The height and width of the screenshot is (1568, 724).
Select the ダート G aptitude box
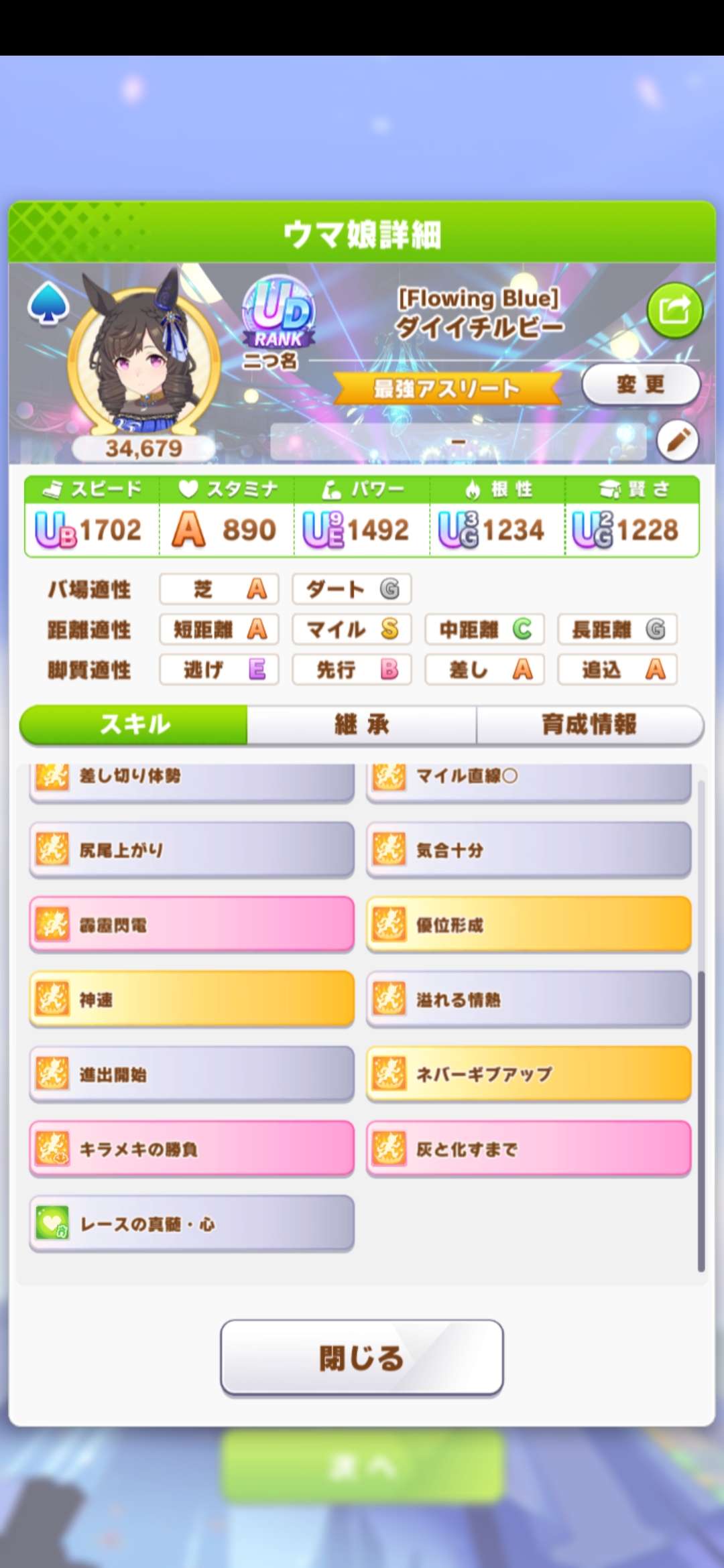click(351, 589)
